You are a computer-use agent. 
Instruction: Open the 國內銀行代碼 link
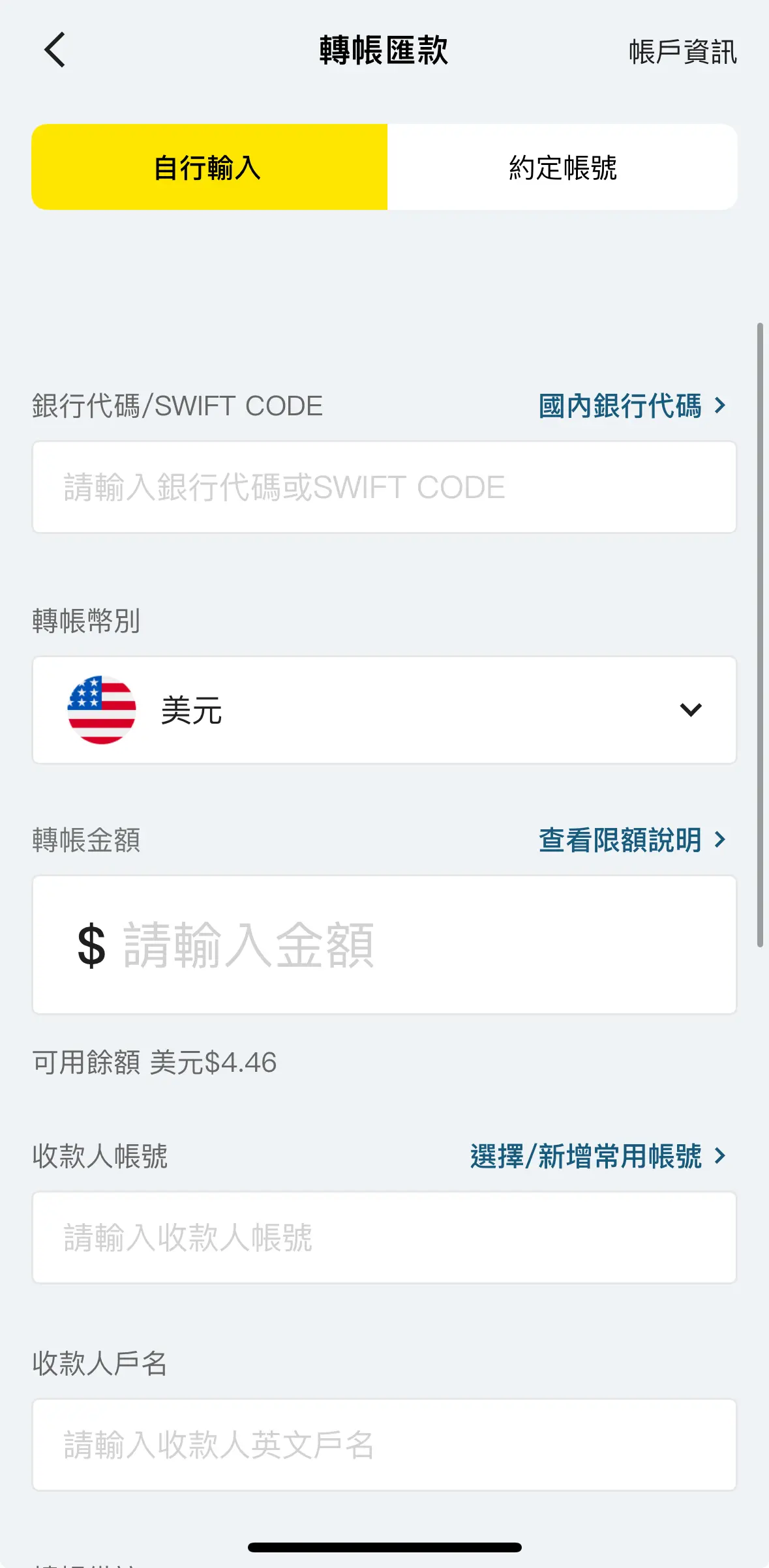(631, 406)
